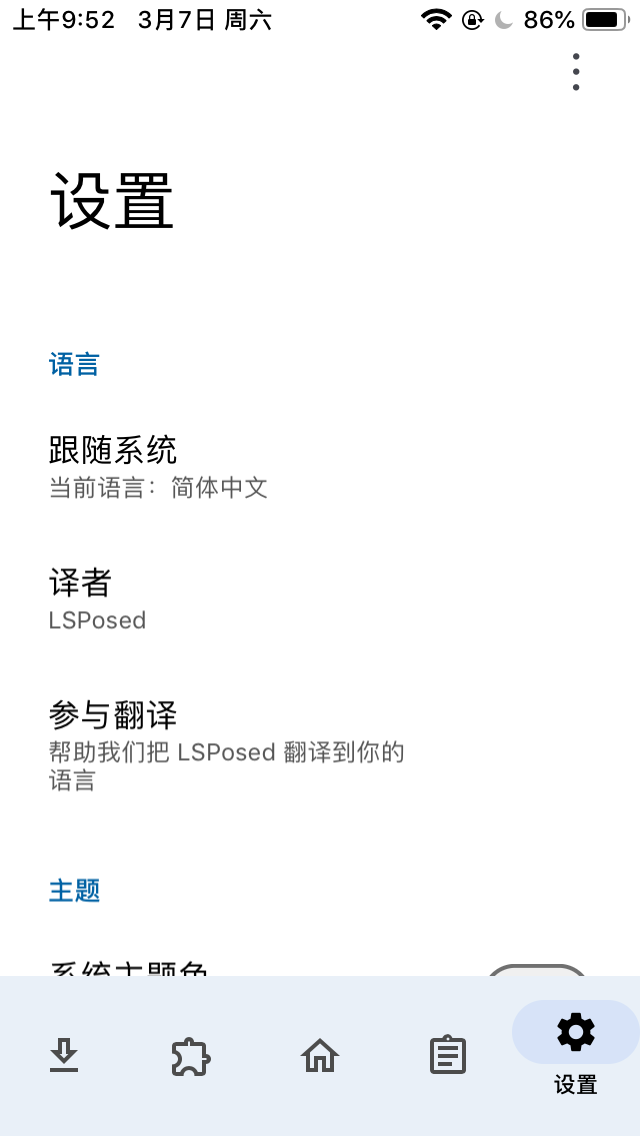Open the three-dot overflow menu
The width and height of the screenshot is (640, 1136).
(576, 72)
